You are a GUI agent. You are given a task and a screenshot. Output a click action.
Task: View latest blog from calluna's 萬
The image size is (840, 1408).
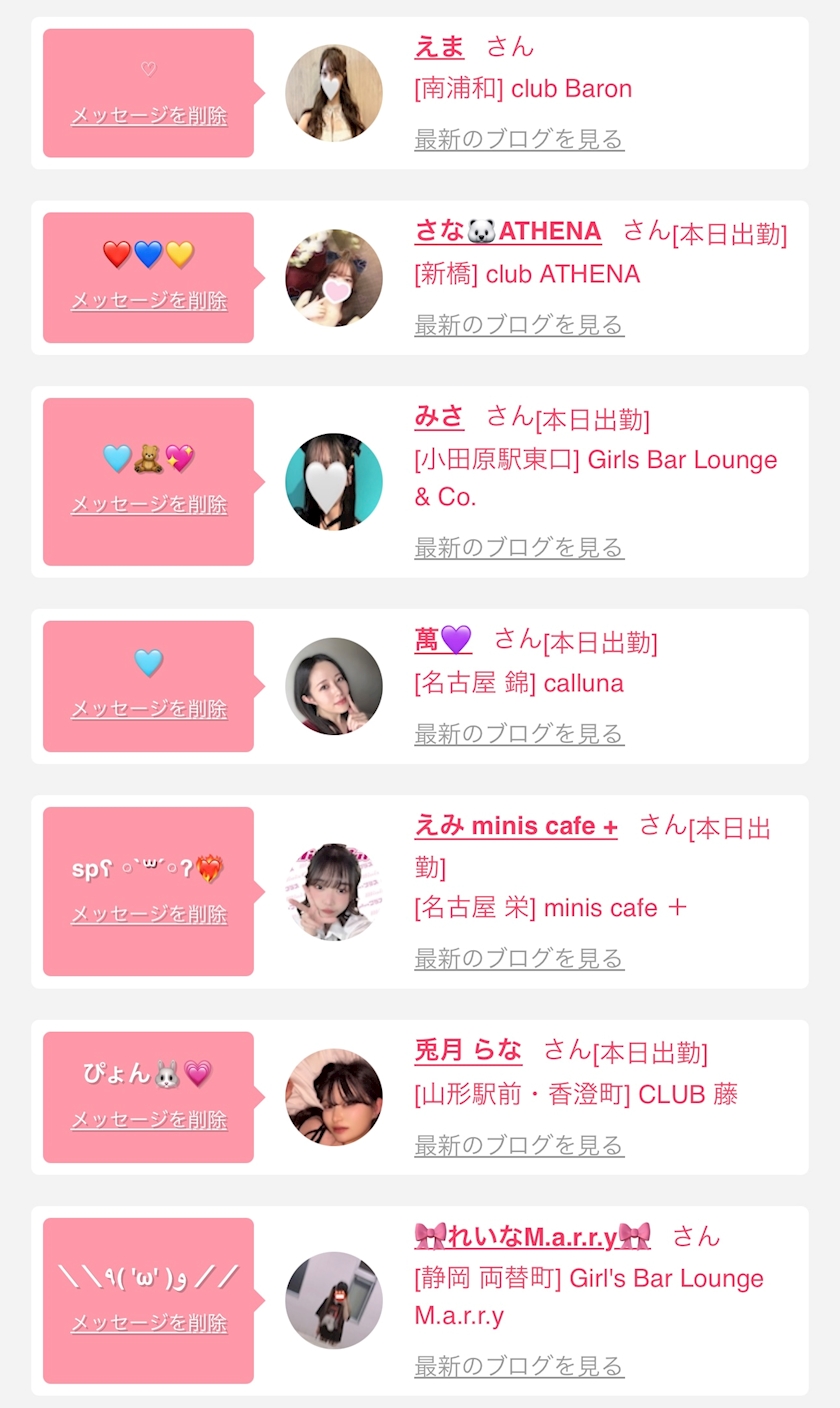click(x=519, y=734)
